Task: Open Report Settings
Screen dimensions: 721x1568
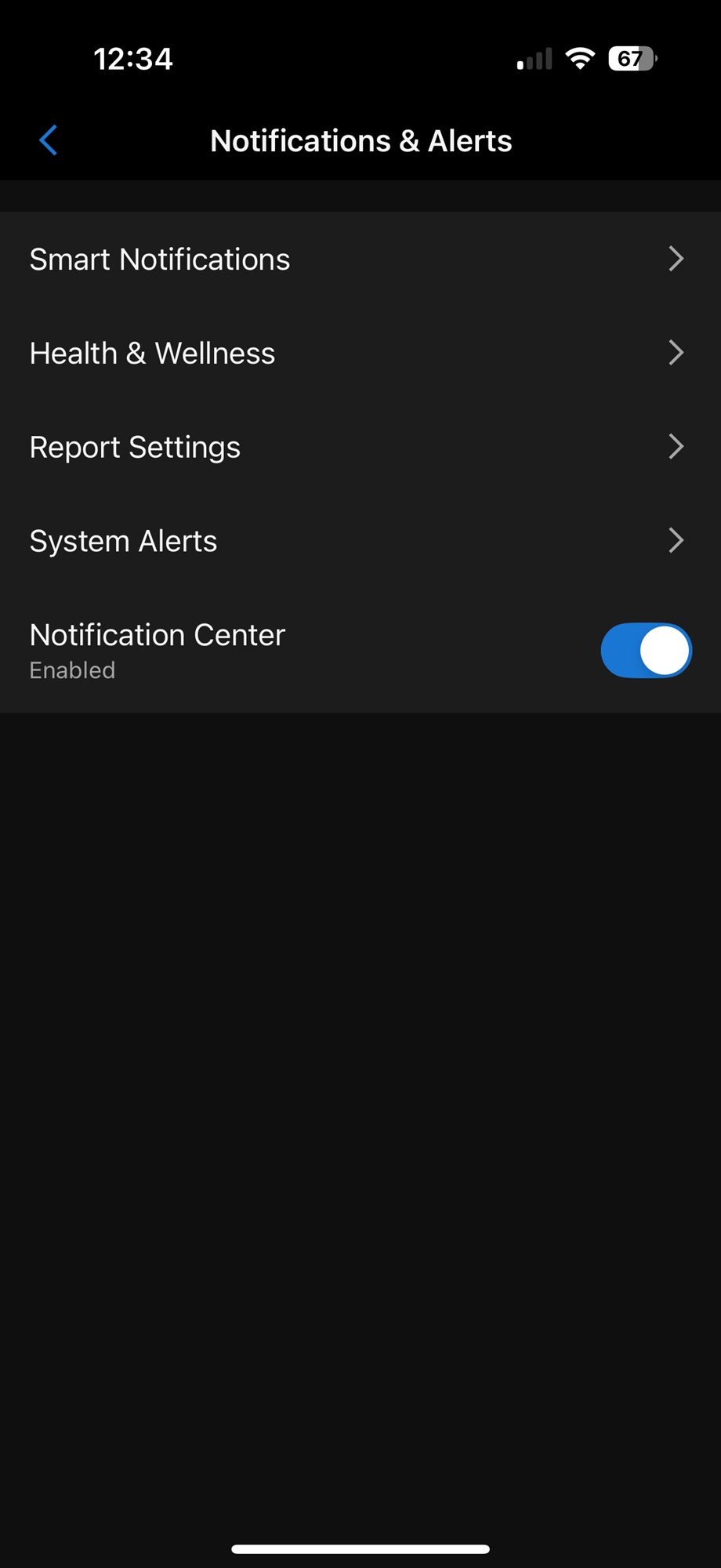Action: [x=360, y=447]
